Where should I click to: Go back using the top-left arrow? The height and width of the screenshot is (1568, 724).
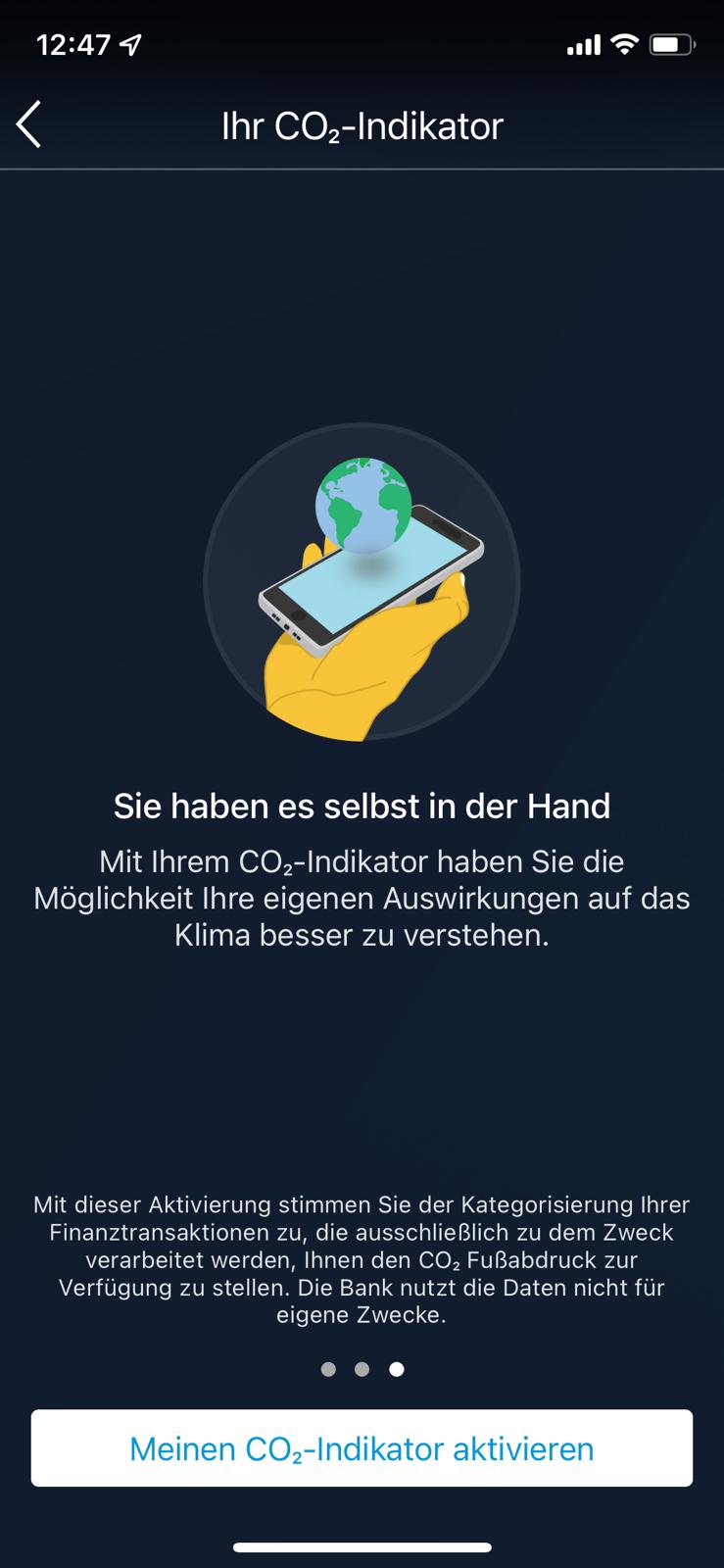[x=29, y=125]
